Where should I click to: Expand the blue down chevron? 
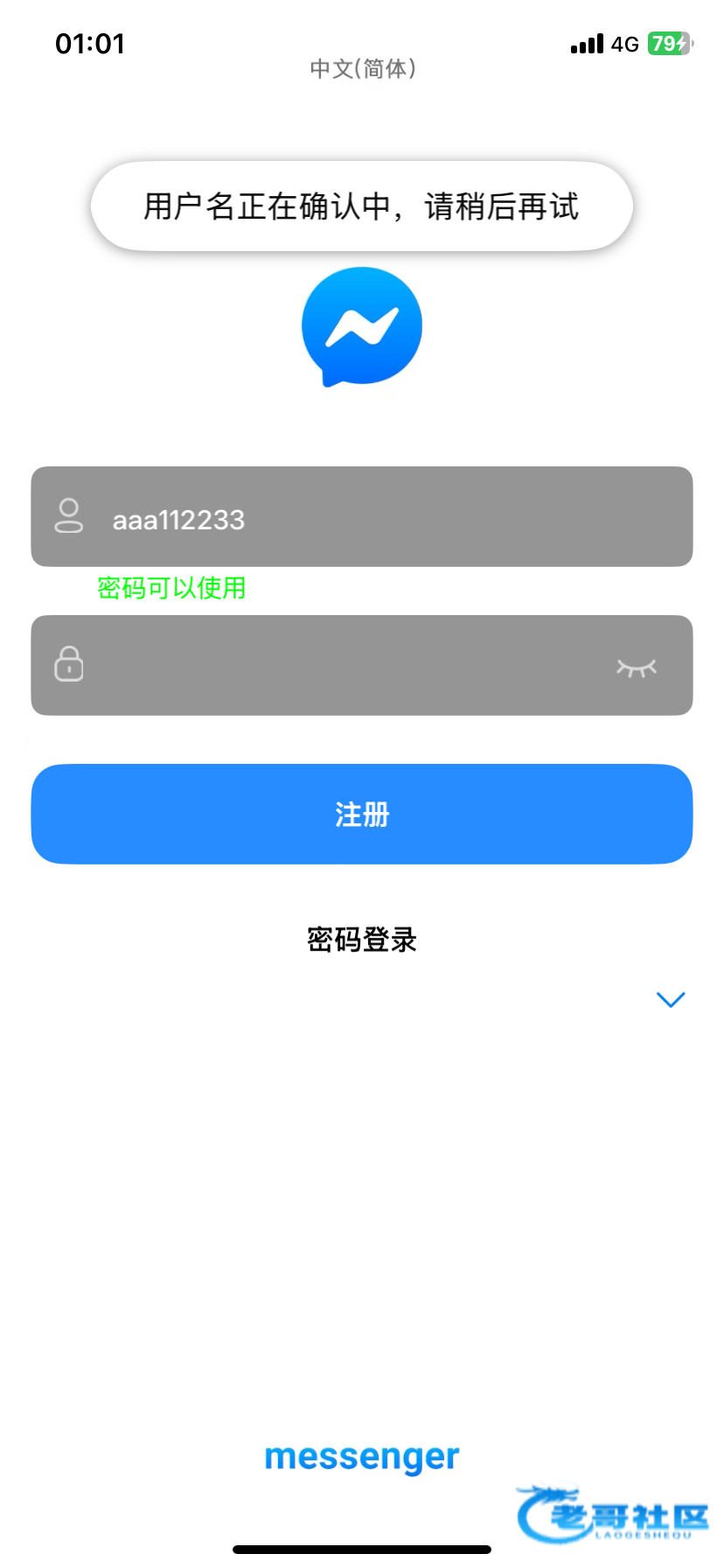pyautogui.click(x=671, y=999)
